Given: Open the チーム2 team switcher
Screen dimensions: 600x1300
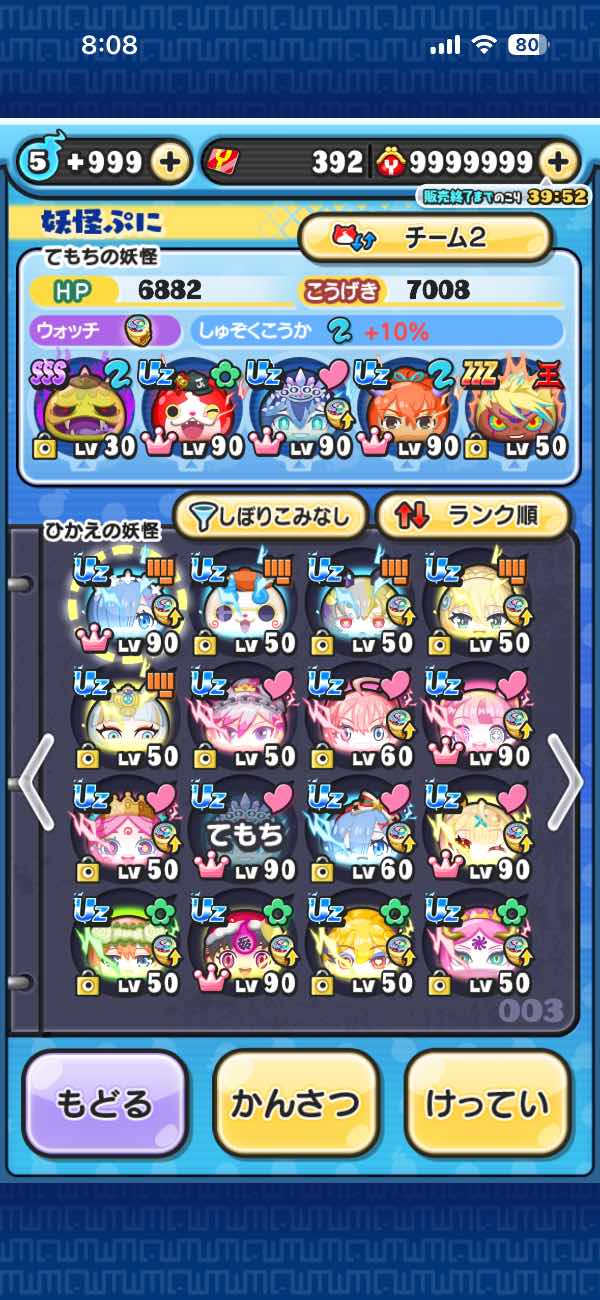Looking at the screenshot, I should [x=425, y=238].
